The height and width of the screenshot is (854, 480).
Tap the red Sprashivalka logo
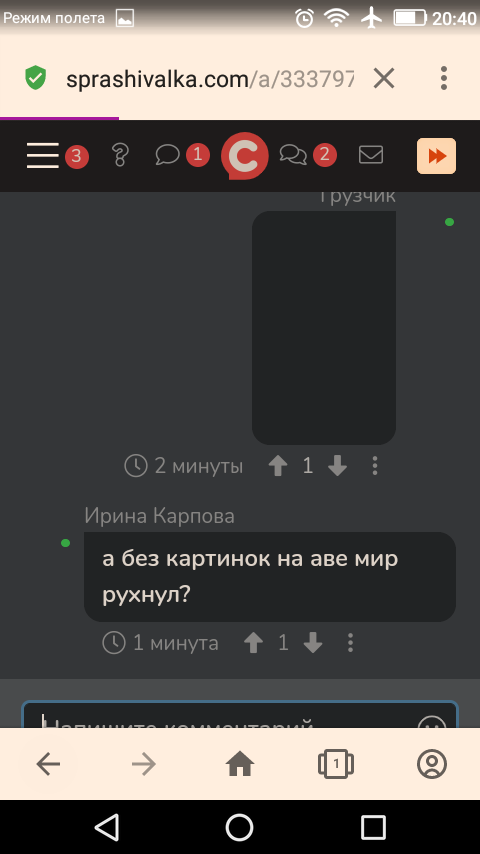(x=245, y=156)
